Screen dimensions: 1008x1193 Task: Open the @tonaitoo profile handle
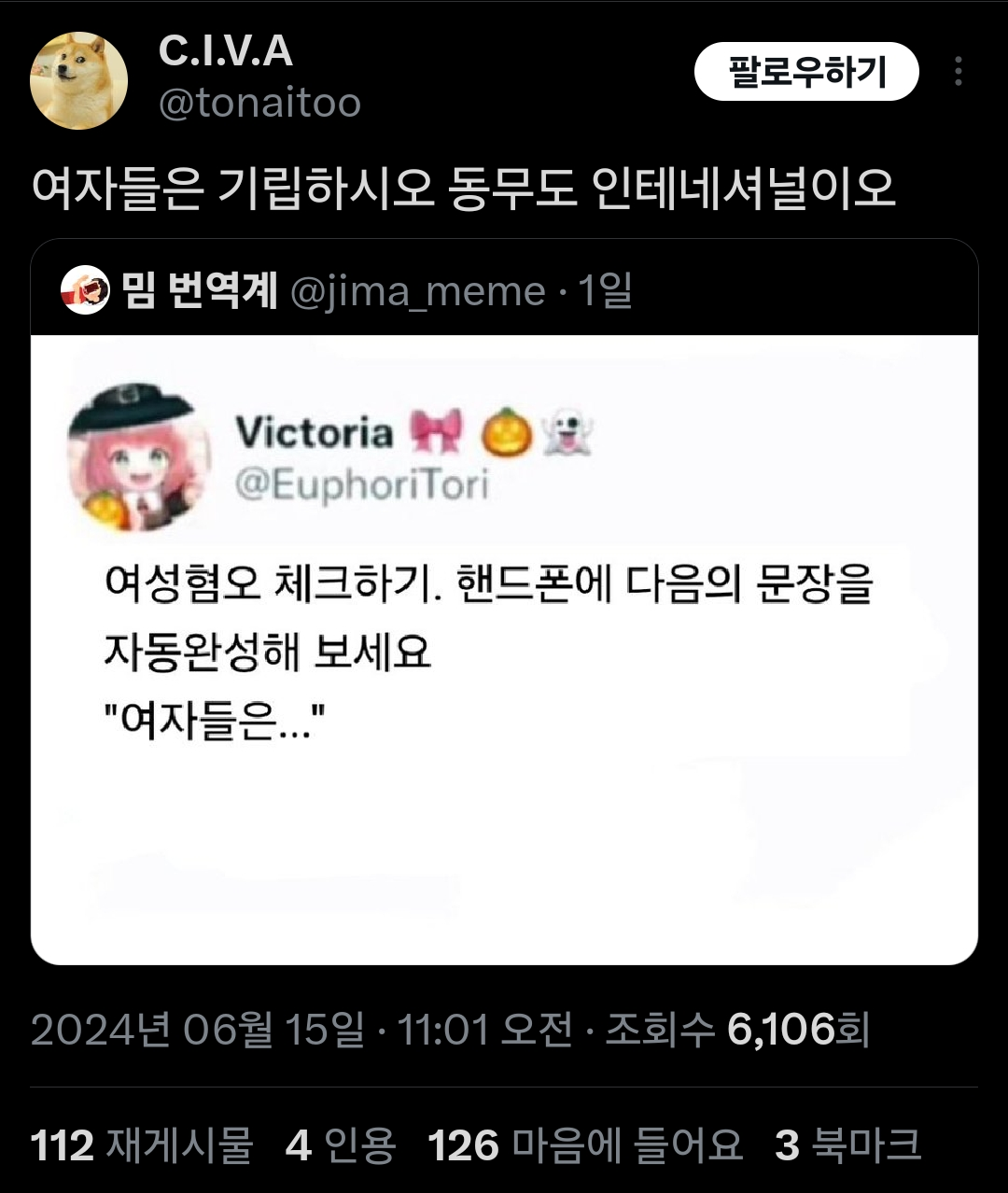pos(259,102)
